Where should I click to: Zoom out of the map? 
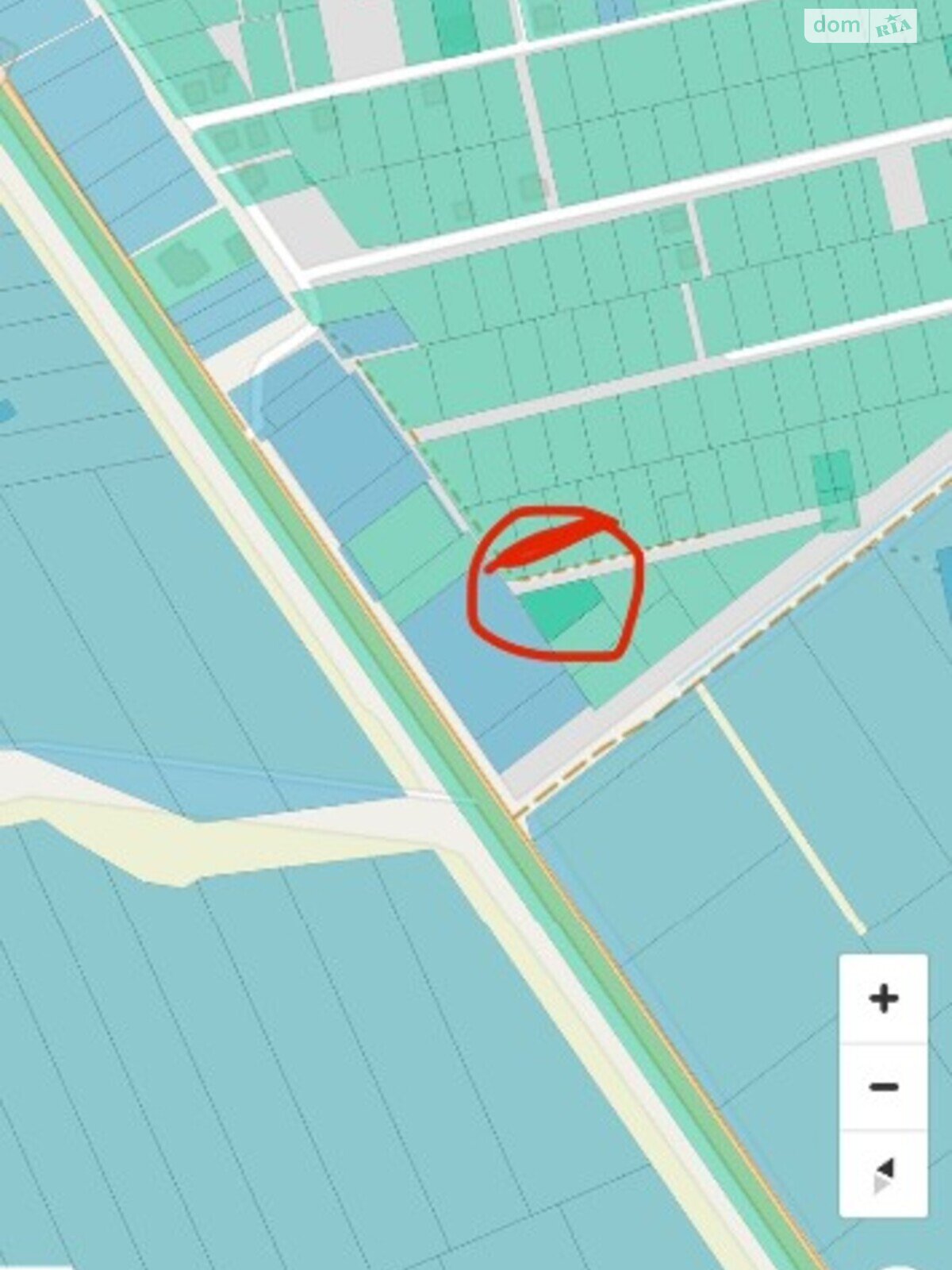883,1087
